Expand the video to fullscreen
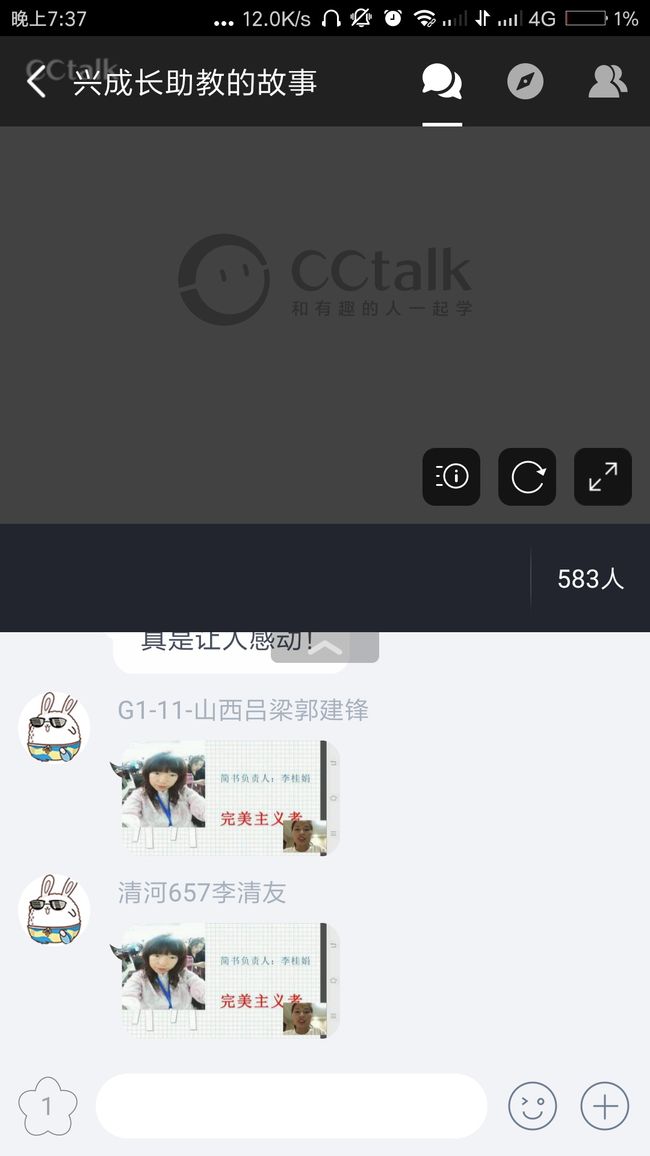The width and height of the screenshot is (650, 1156). tap(603, 477)
